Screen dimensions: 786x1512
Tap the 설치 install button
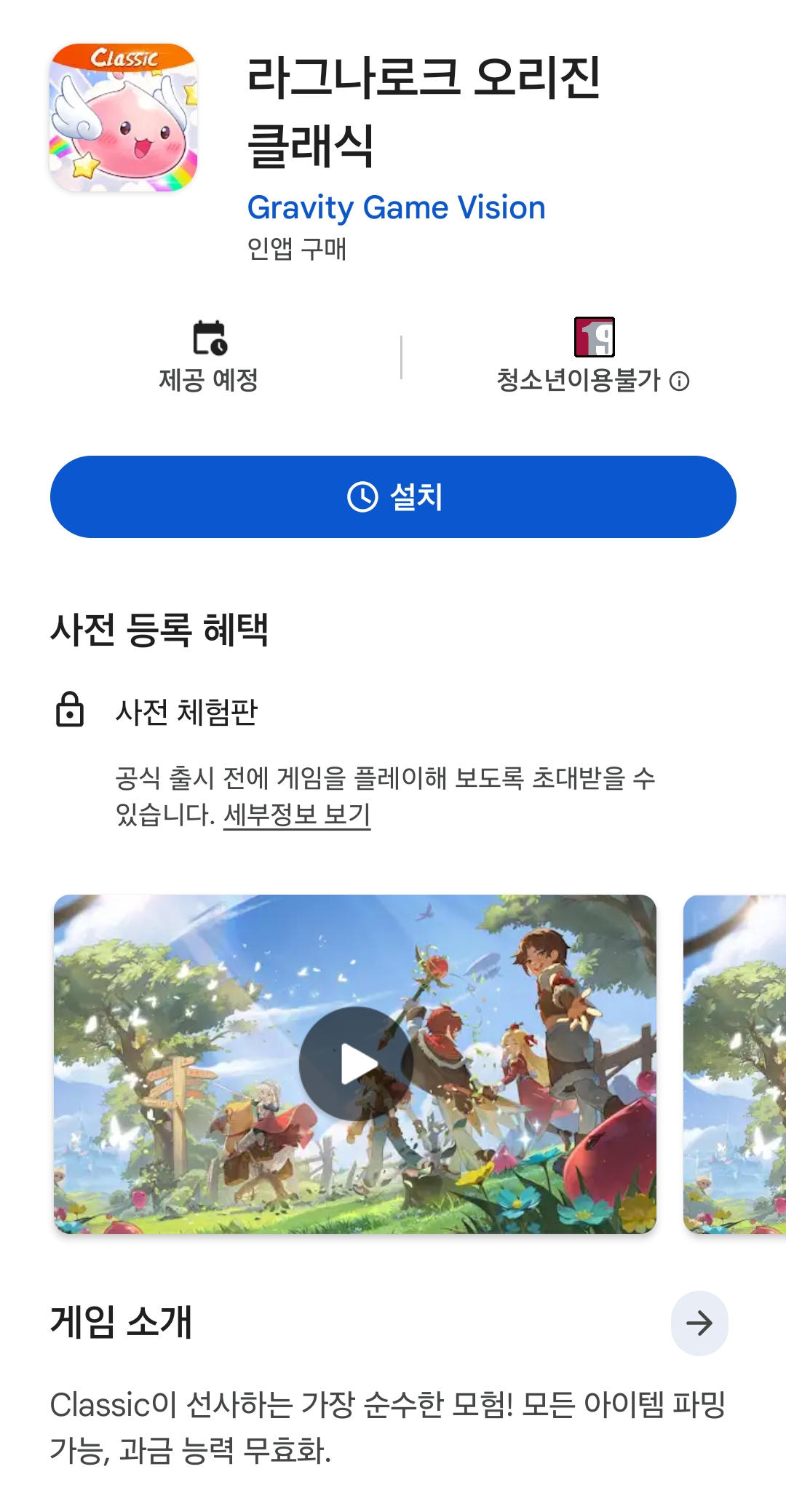click(x=393, y=497)
